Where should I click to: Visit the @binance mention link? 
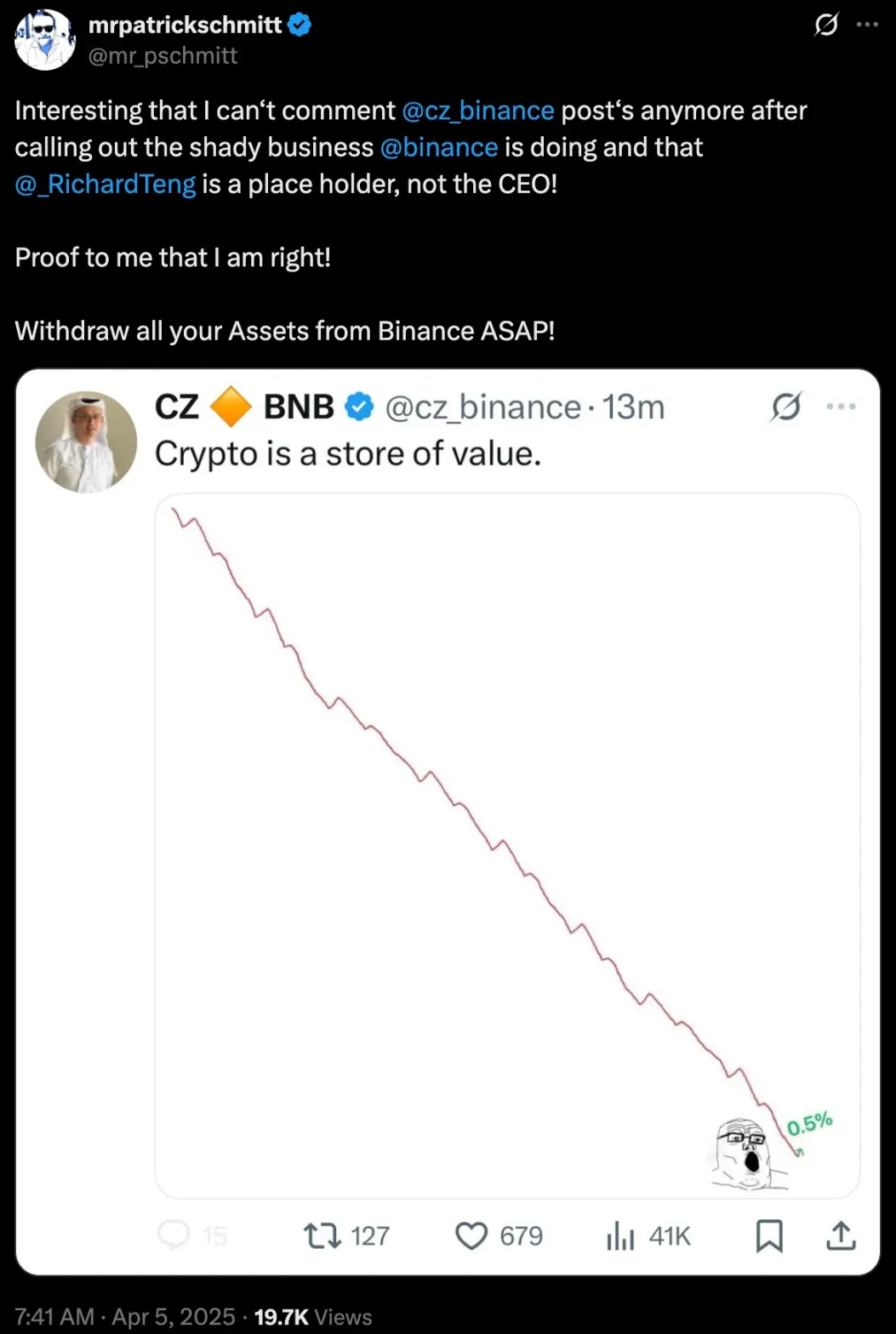pyautogui.click(x=439, y=147)
